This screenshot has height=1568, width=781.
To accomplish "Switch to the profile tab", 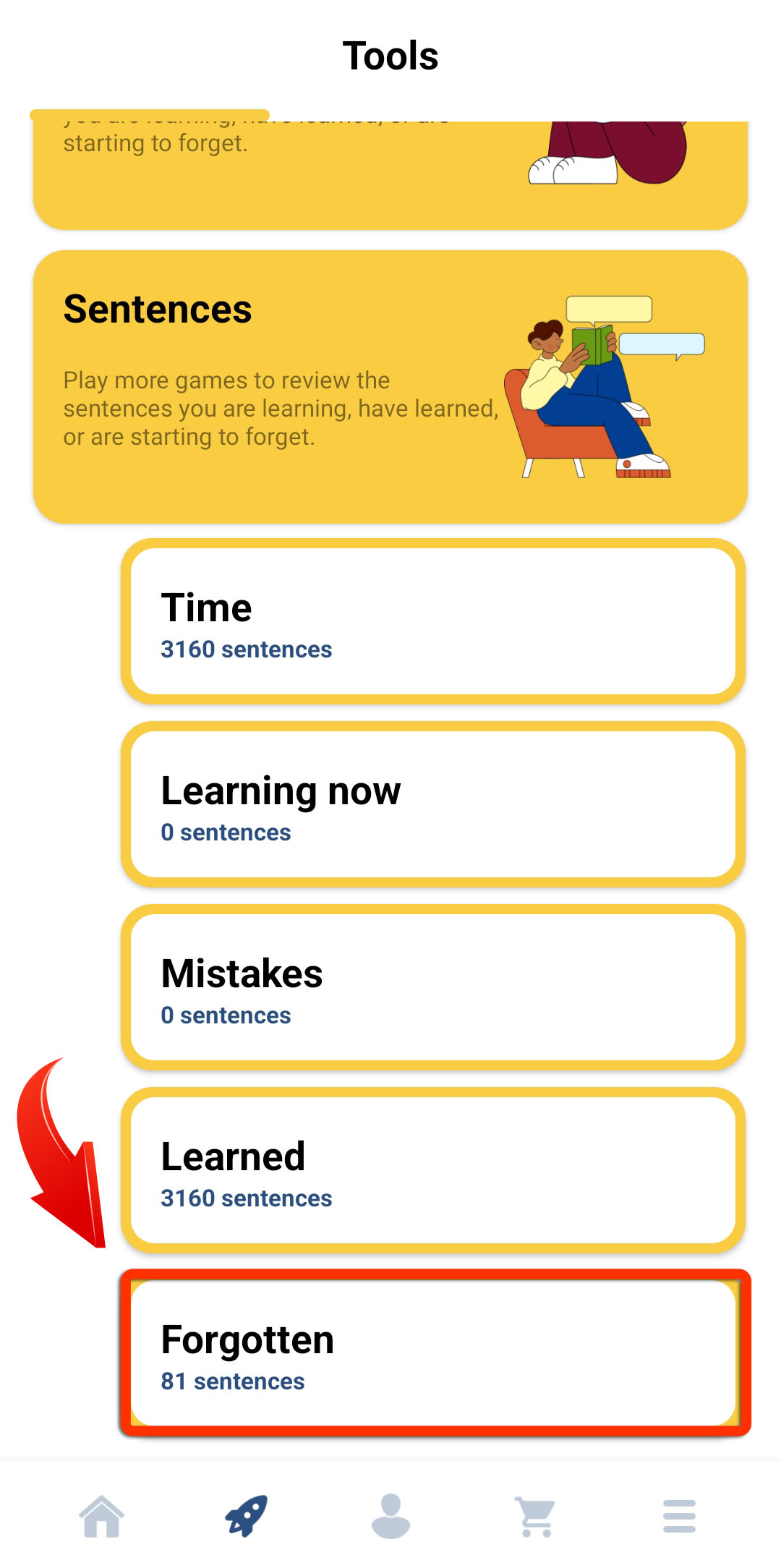I will tap(390, 1516).
